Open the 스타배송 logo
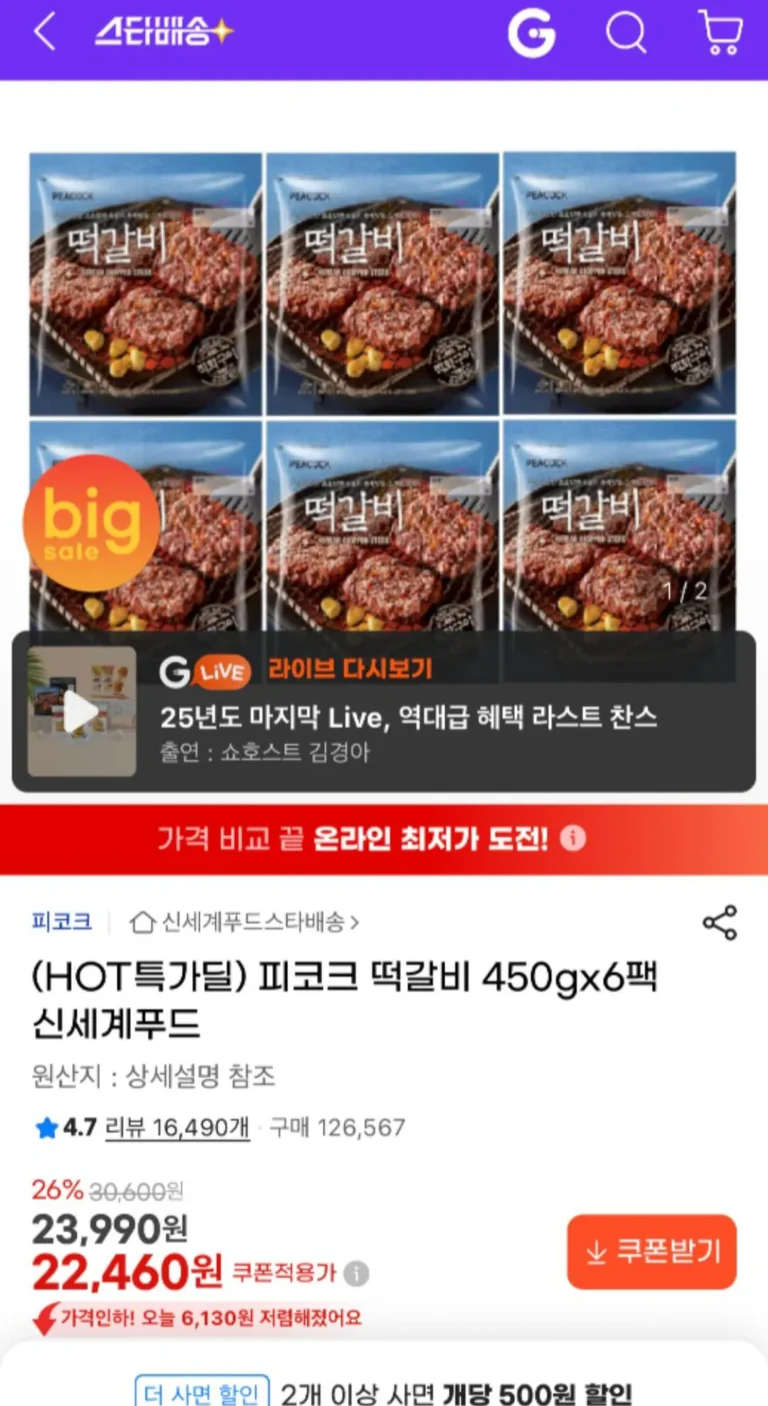The width and height of the screenshot is (768, 1406). (164, 33)
